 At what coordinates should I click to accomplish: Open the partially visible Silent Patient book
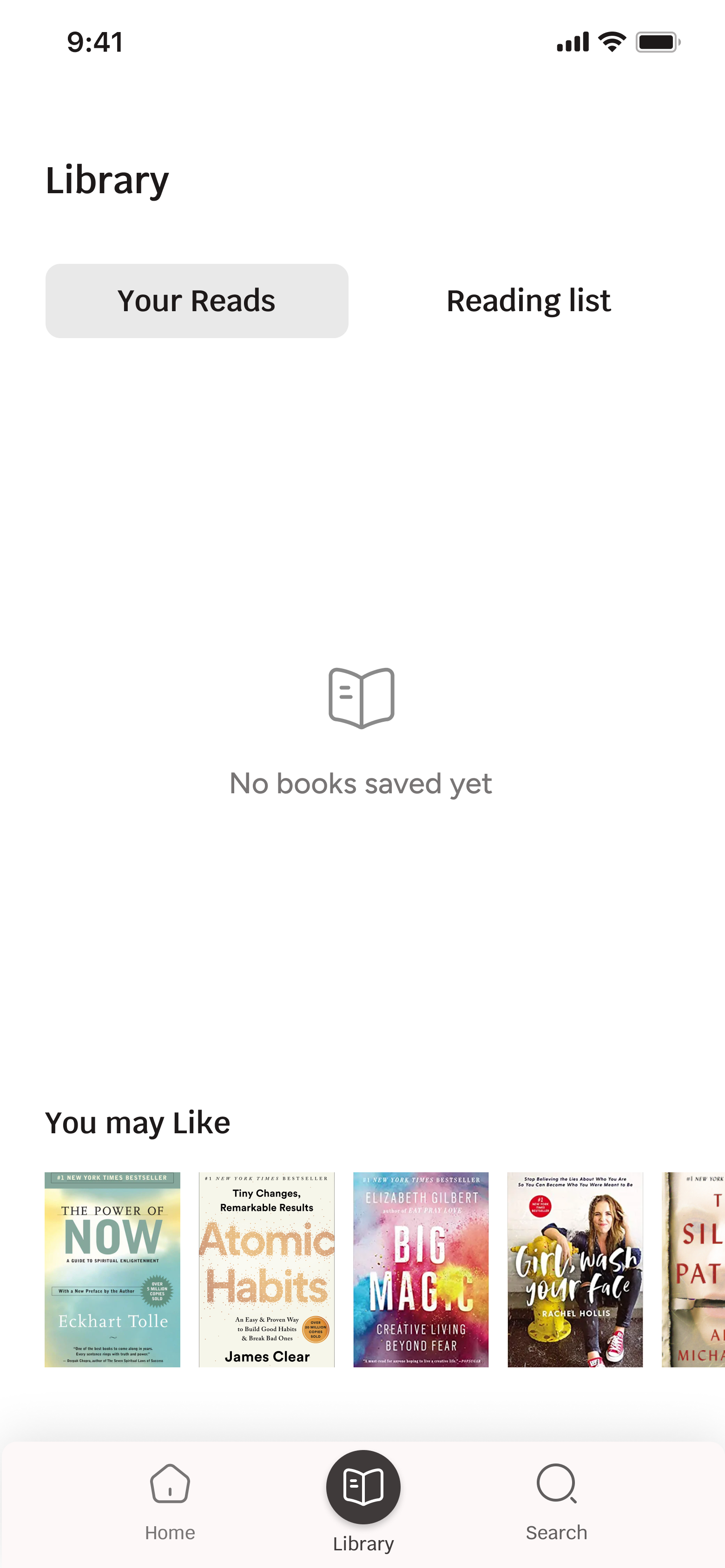[694, 1269]
